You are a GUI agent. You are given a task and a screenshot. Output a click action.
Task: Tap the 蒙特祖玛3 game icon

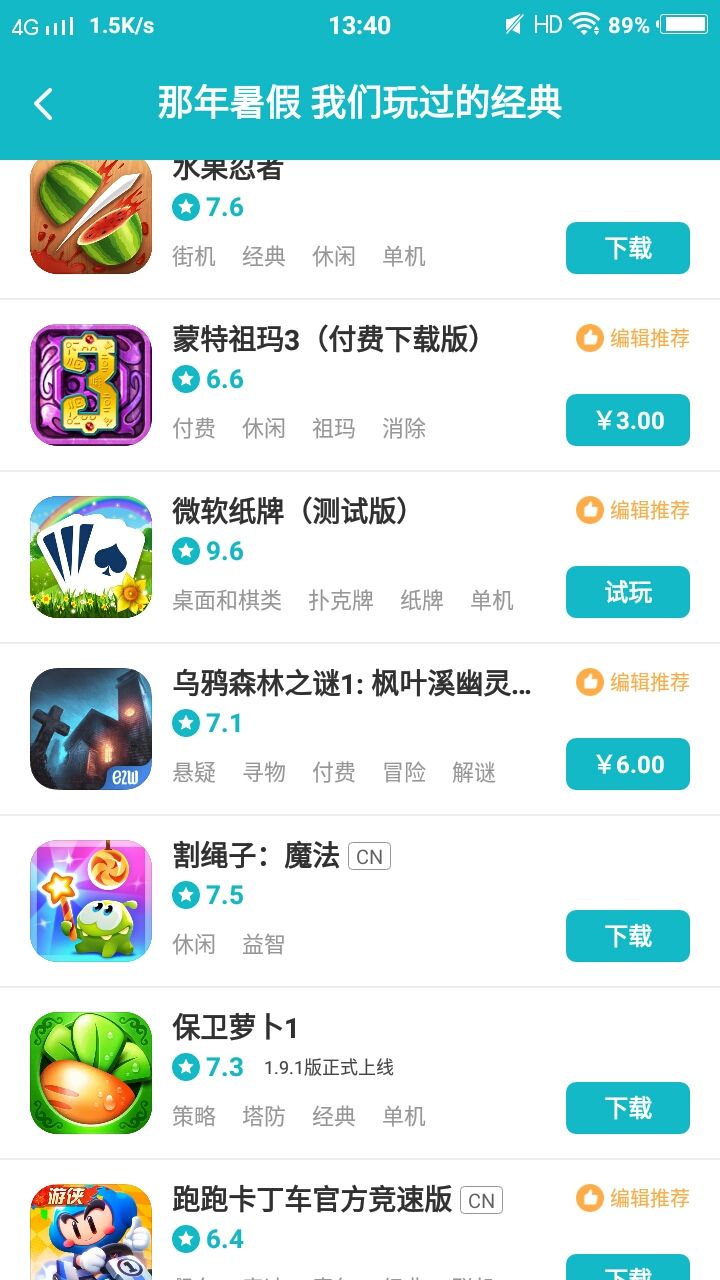click(90, 383)
